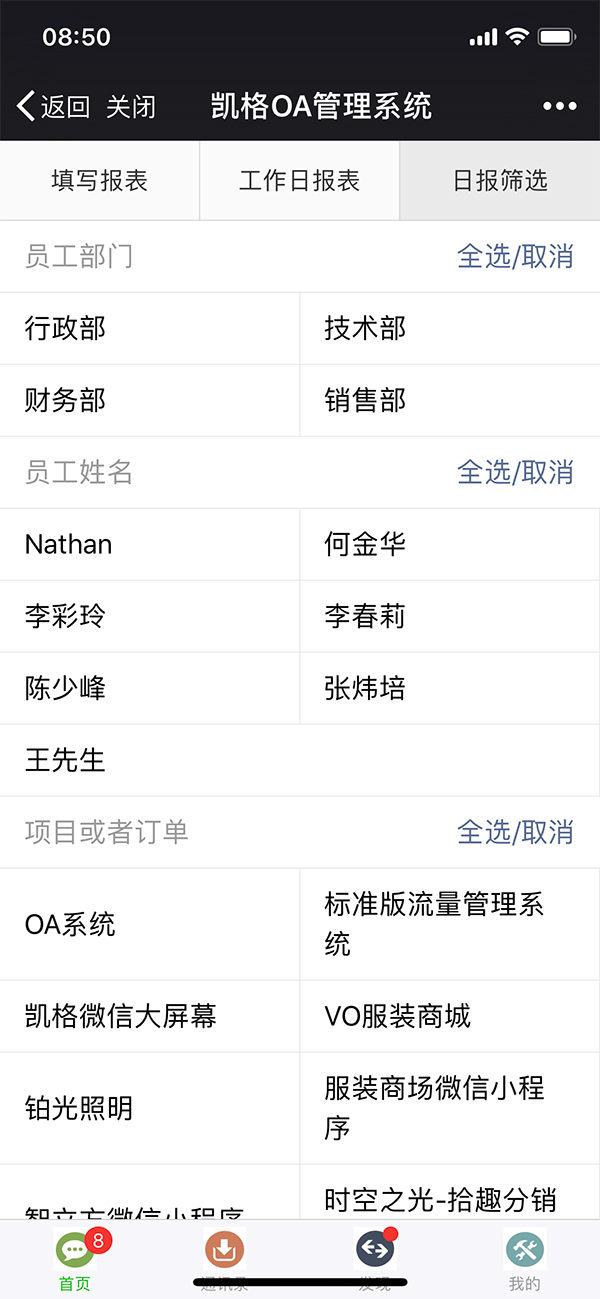
Task: Pick the 销售部 department
Action: click(x=450, y=400)
